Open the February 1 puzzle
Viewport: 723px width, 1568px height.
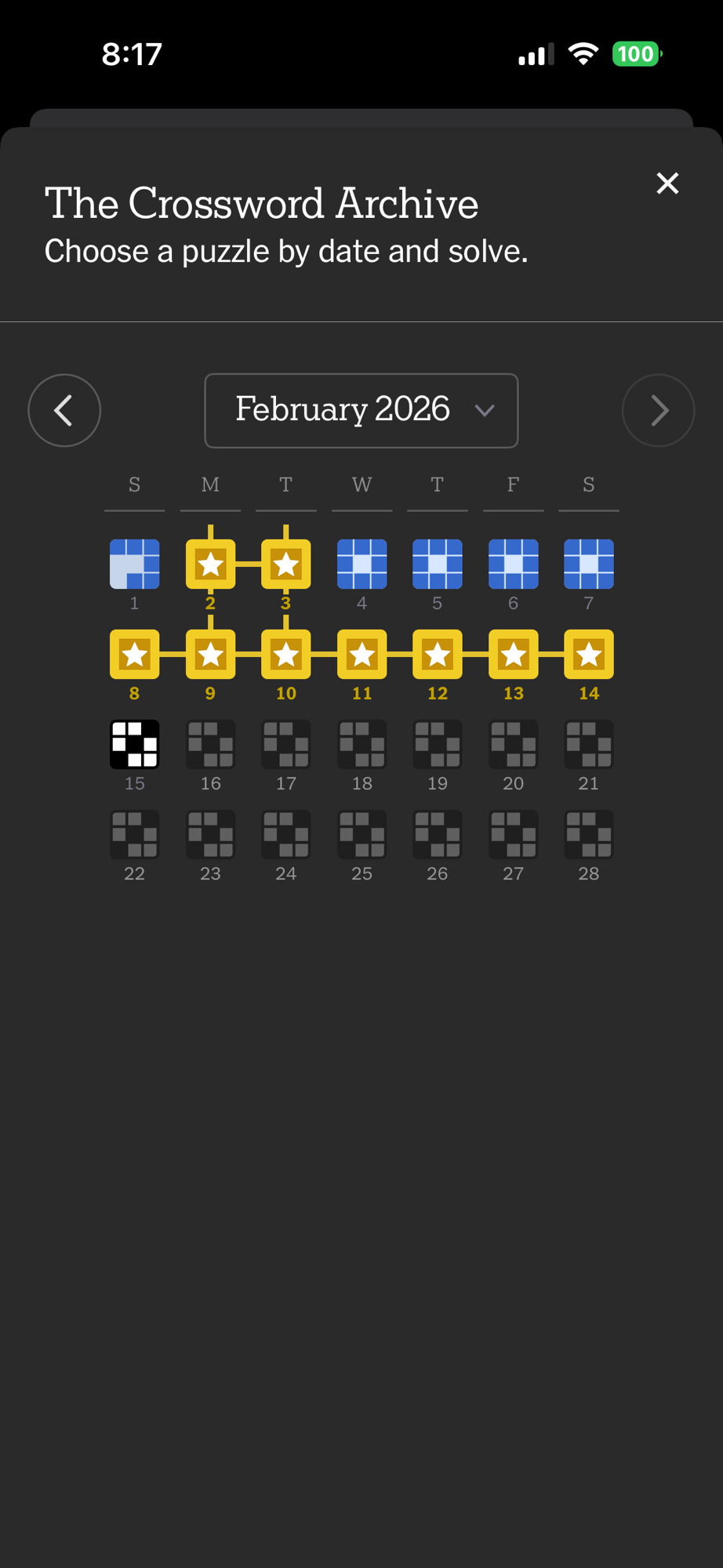135,564
